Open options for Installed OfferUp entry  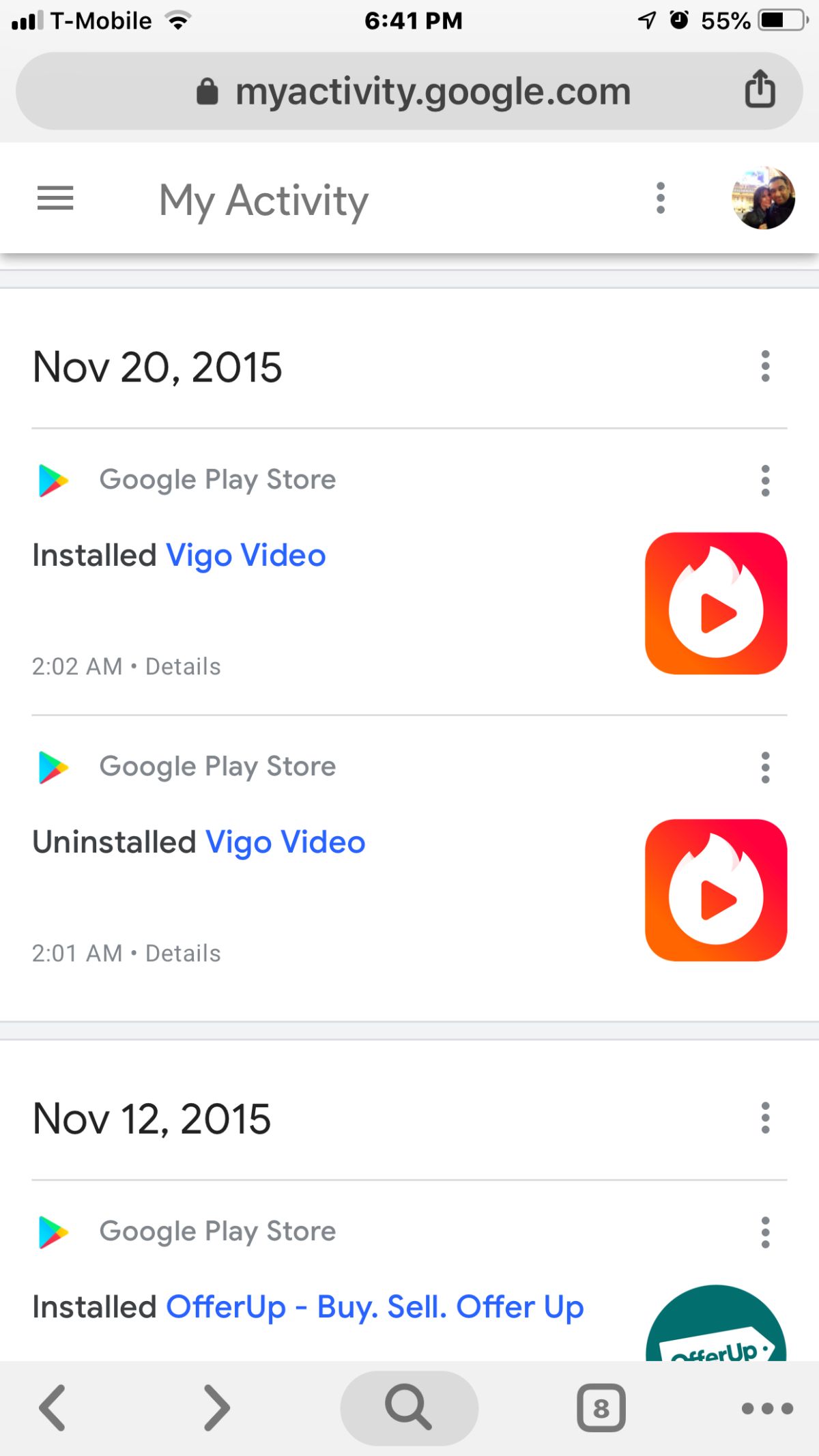(x=765, y=1232)
